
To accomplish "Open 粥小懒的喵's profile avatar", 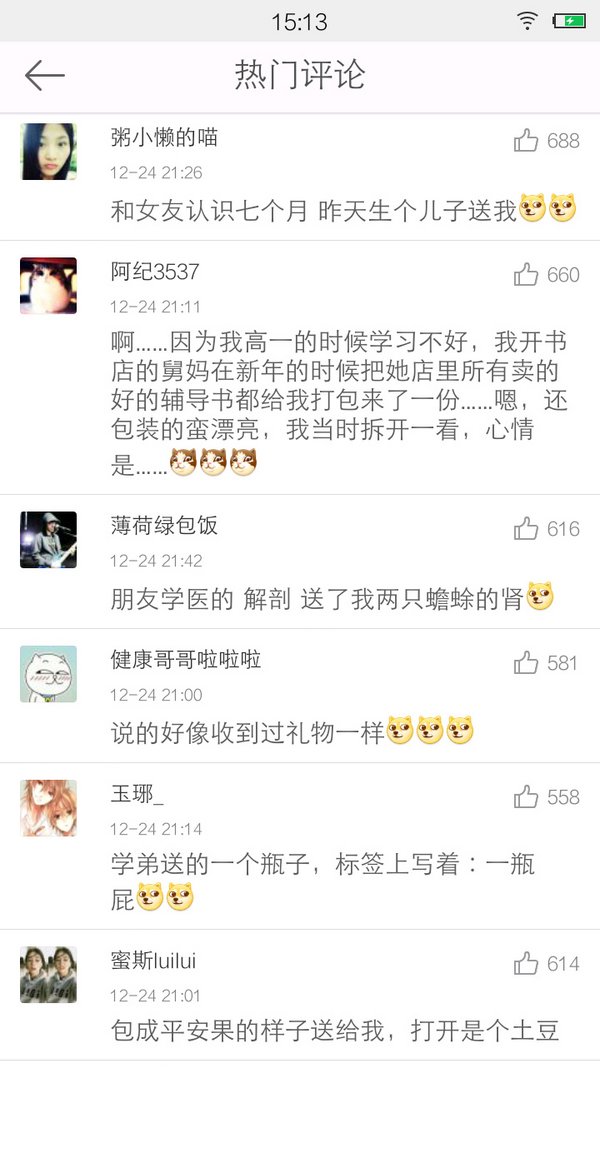I will click(48, 152).
